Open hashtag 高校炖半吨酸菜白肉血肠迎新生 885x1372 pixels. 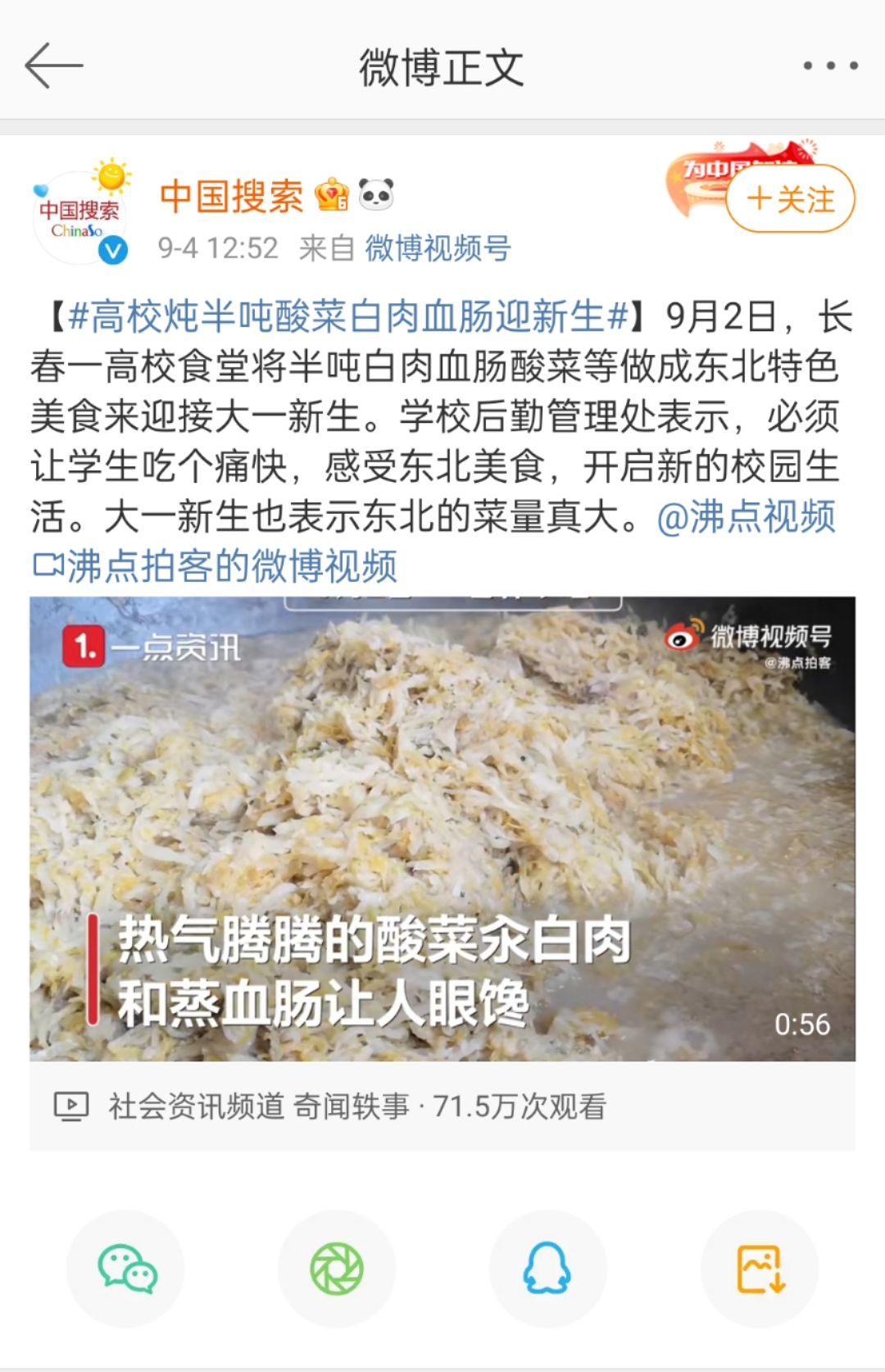(x=347, y=316)
